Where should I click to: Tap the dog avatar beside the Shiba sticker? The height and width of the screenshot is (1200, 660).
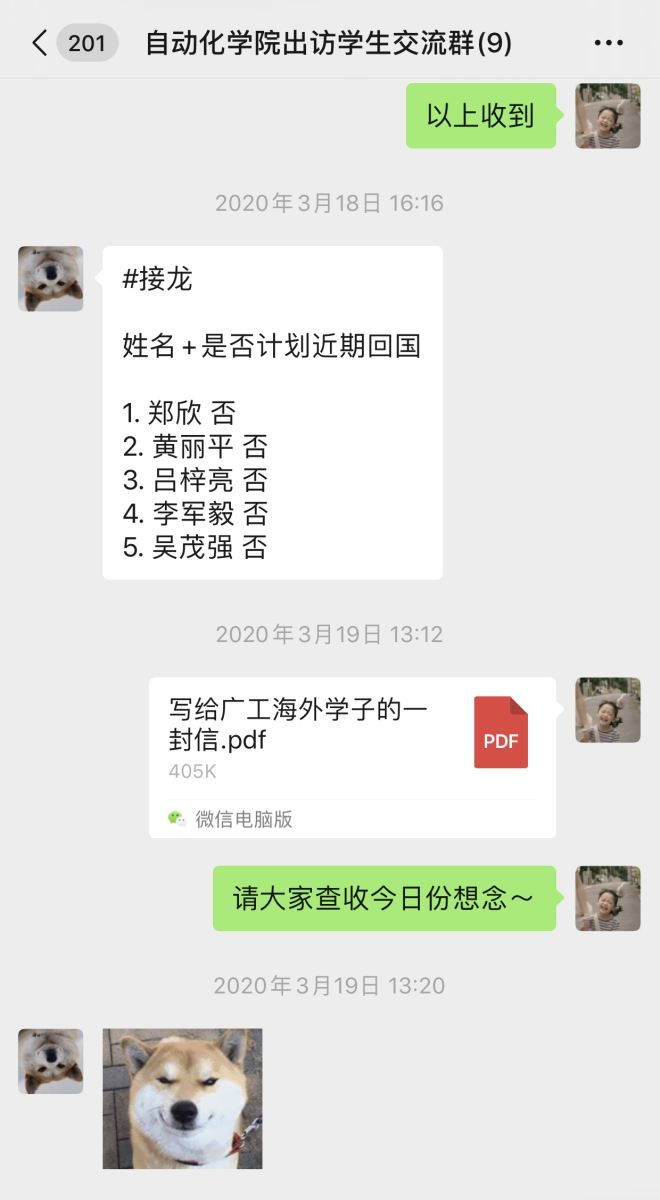[51, 1061]
